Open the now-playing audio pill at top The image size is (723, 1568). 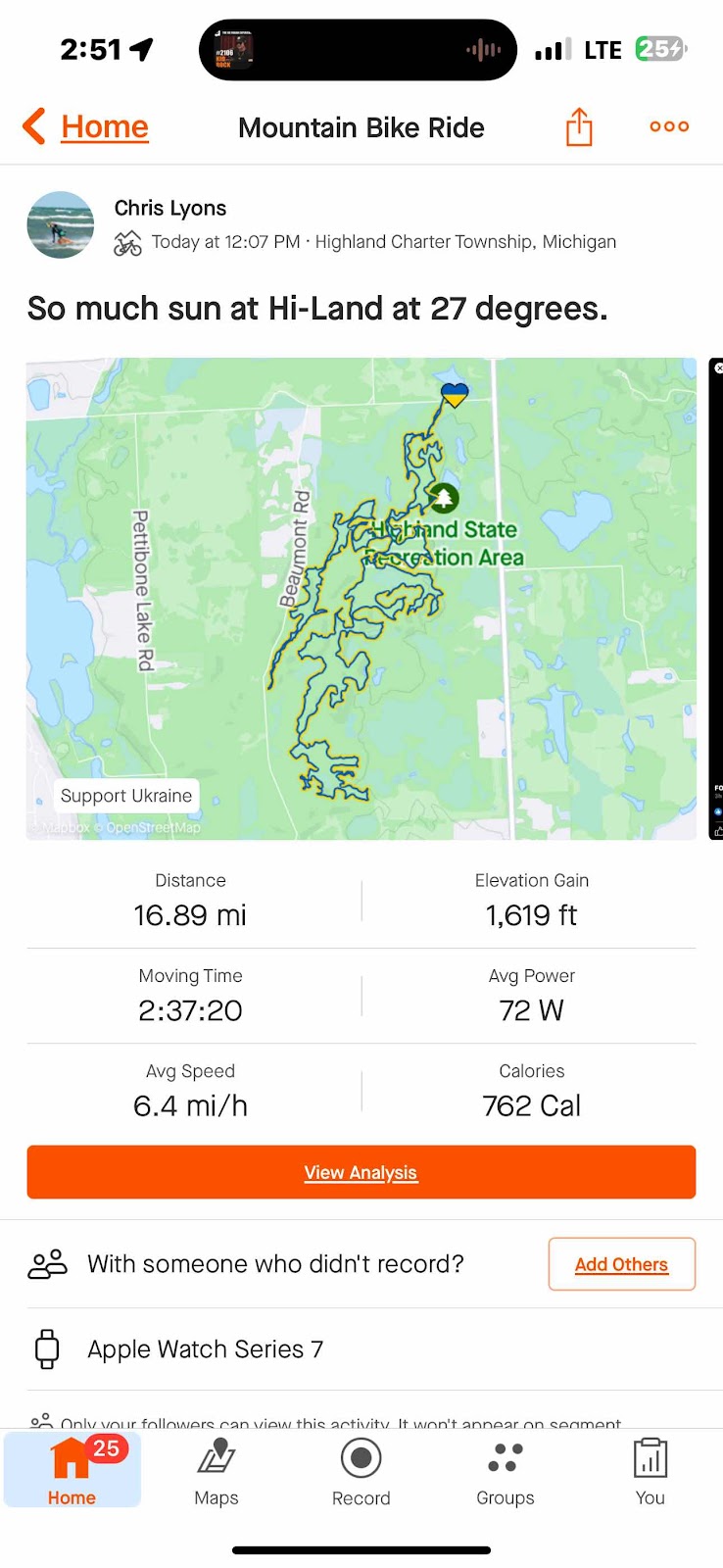point(358,50)
